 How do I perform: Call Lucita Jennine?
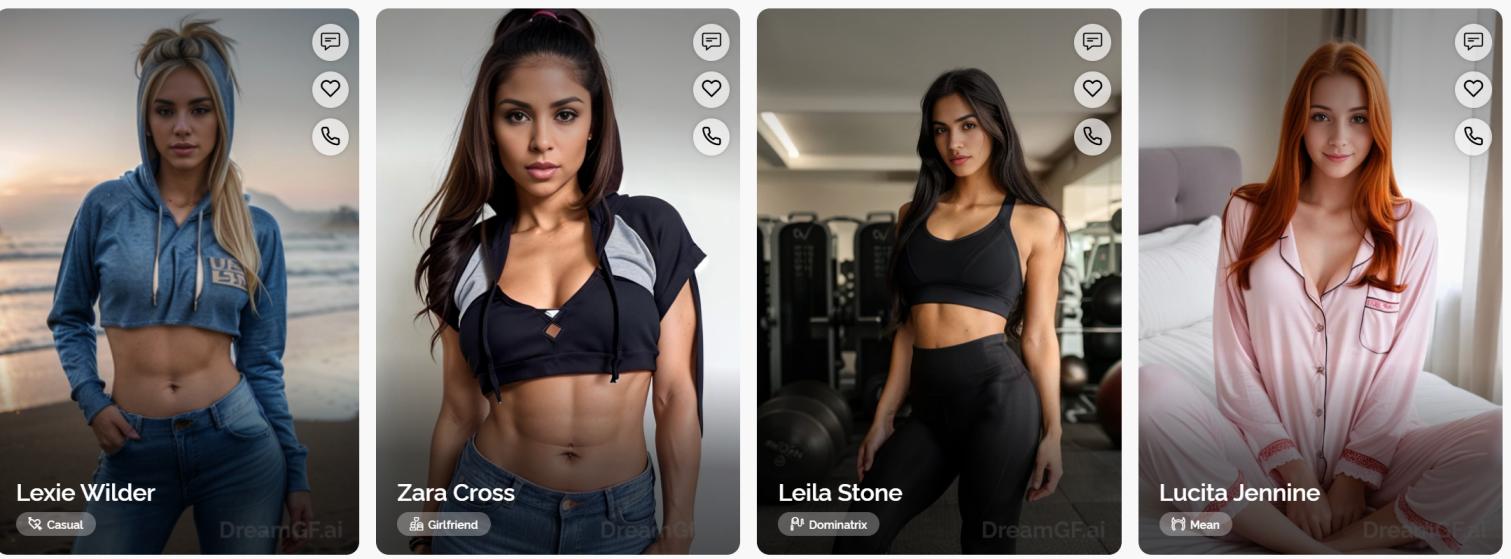[1473, 136]
